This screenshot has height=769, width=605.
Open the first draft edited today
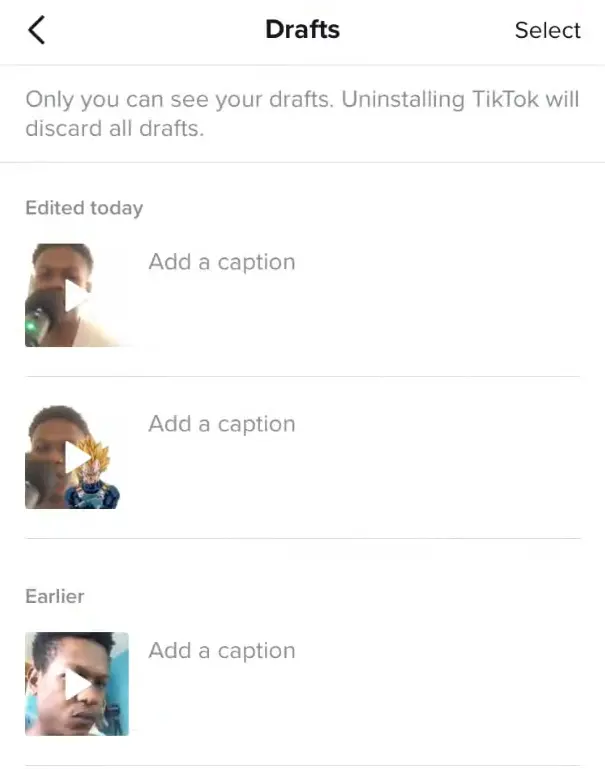77,295
